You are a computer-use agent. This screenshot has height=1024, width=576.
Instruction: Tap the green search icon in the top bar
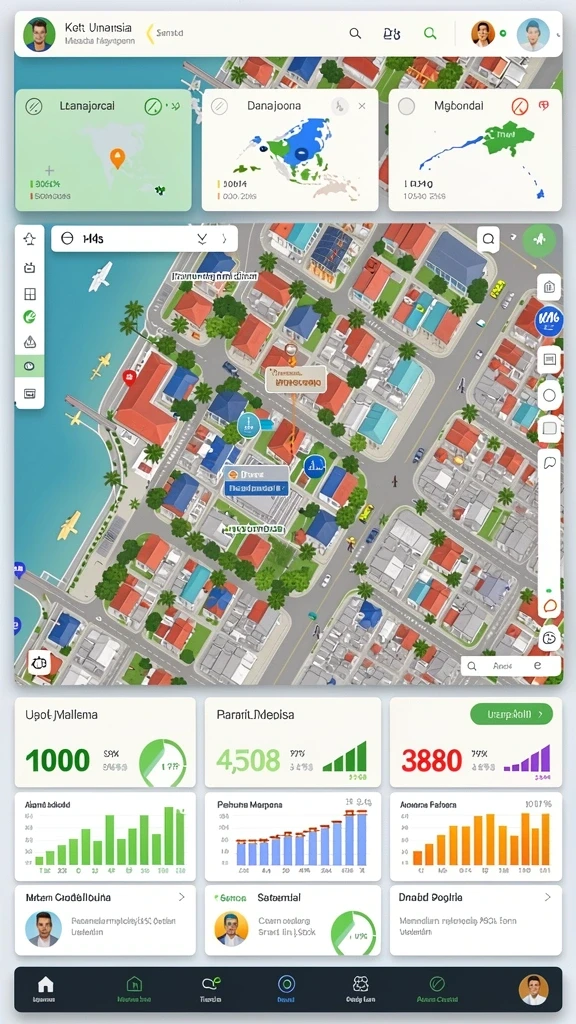coord(430,33)
